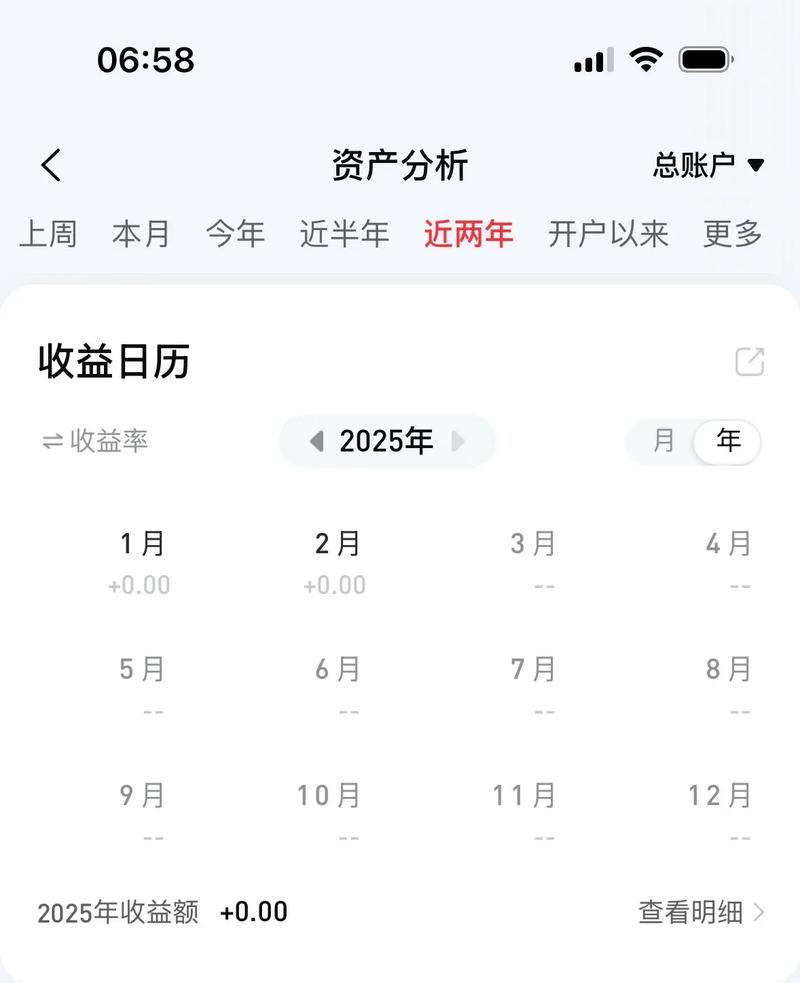Screen dimensions: 800x983
Task: Select the 开户以来 tab
Action: coord(608,233)
